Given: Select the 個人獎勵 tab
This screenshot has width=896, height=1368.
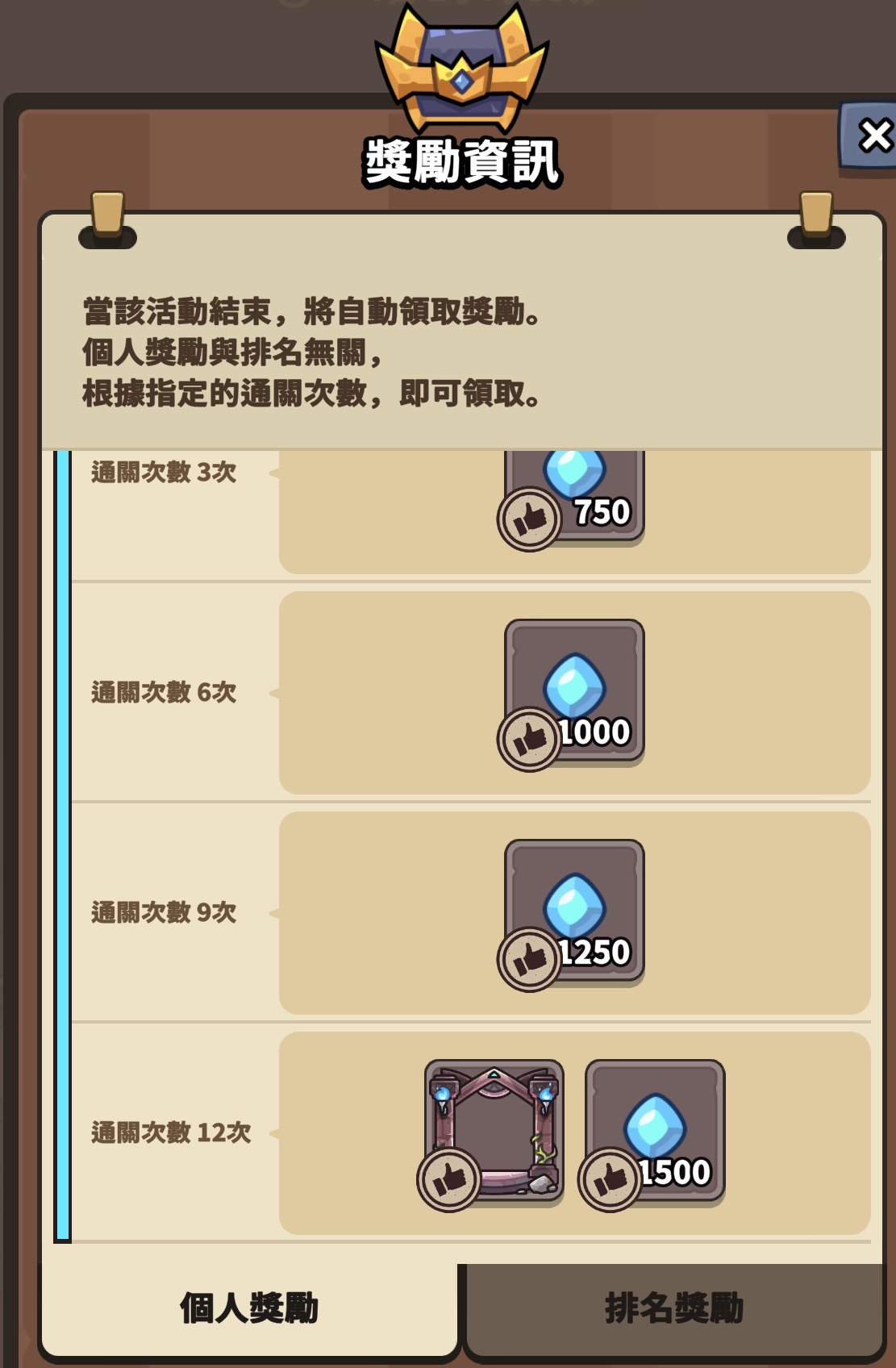Looking at the screenshot, I should tap(249, 1308).
